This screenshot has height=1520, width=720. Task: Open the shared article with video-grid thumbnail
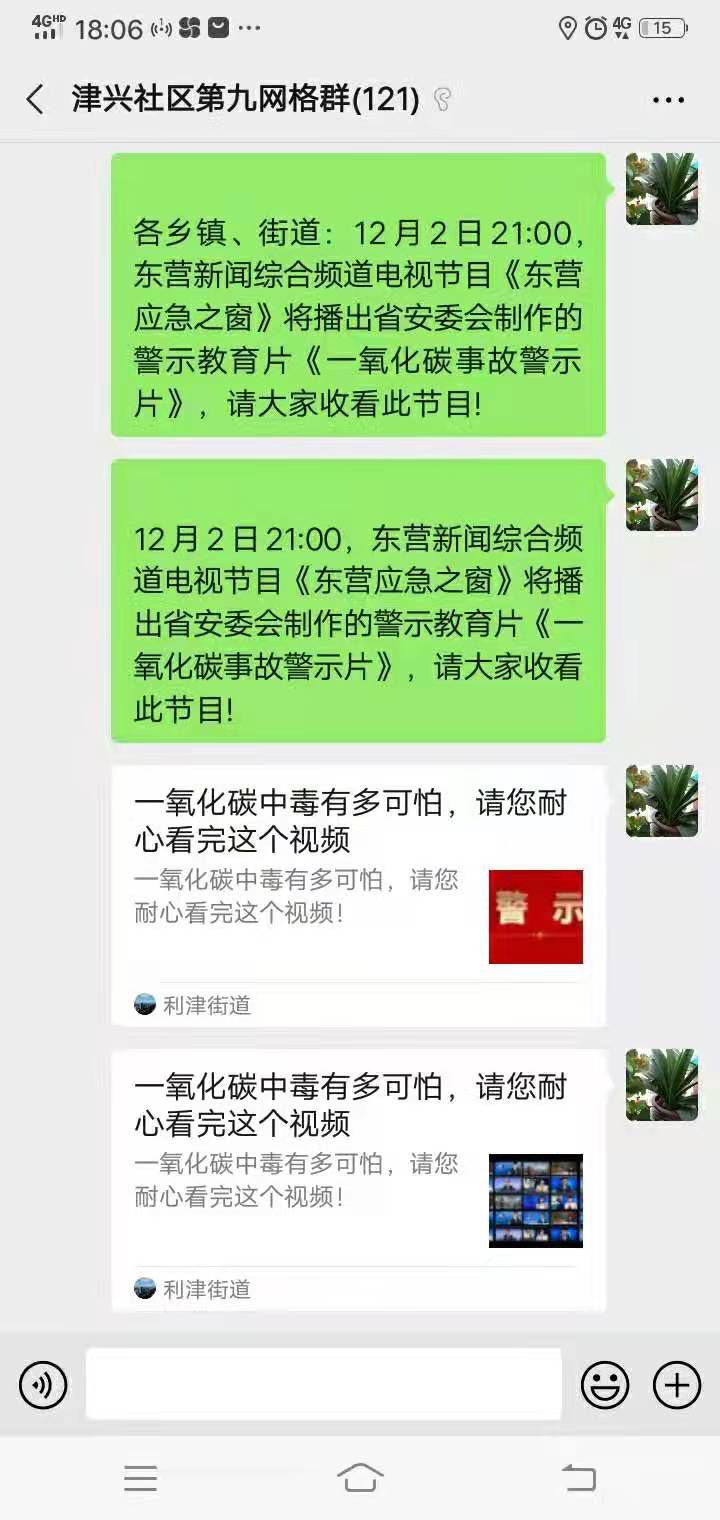coord(358,1180)
